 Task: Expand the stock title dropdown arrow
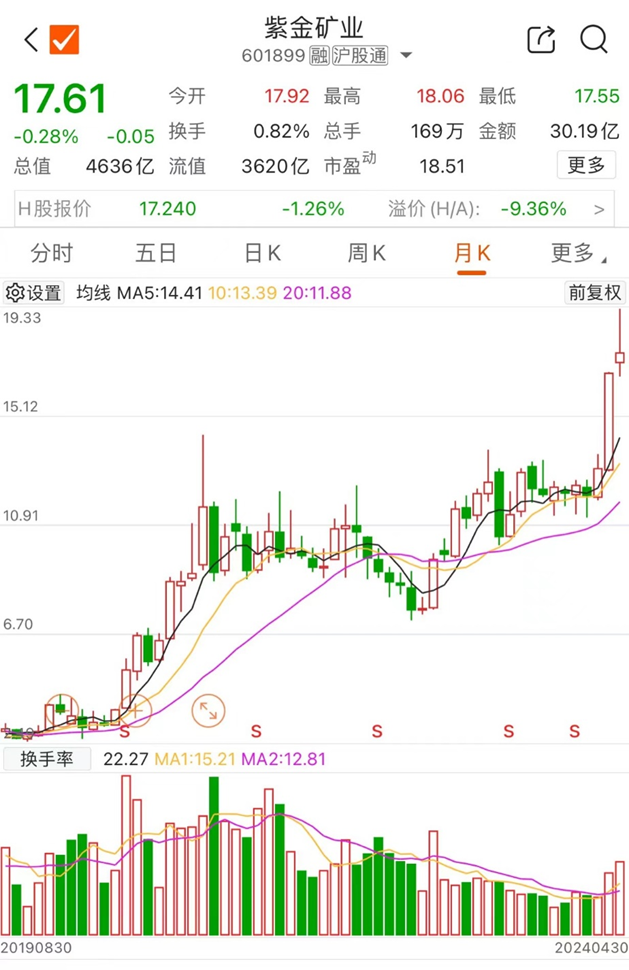(x=406, y=56)
